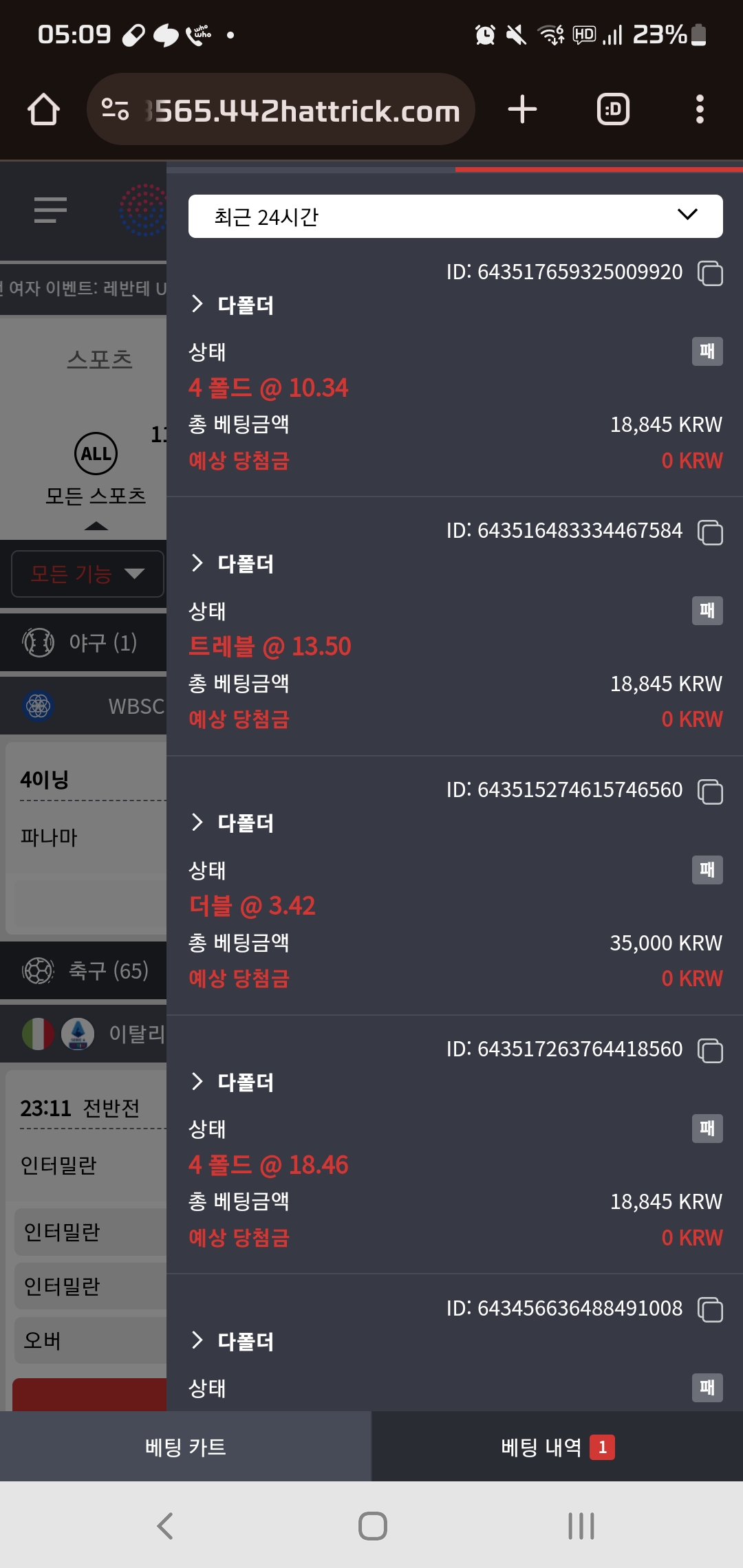Copy bet ID 643456636488491008
The width and height of the screenshot is (743, 1568).
click(710, 1309)
